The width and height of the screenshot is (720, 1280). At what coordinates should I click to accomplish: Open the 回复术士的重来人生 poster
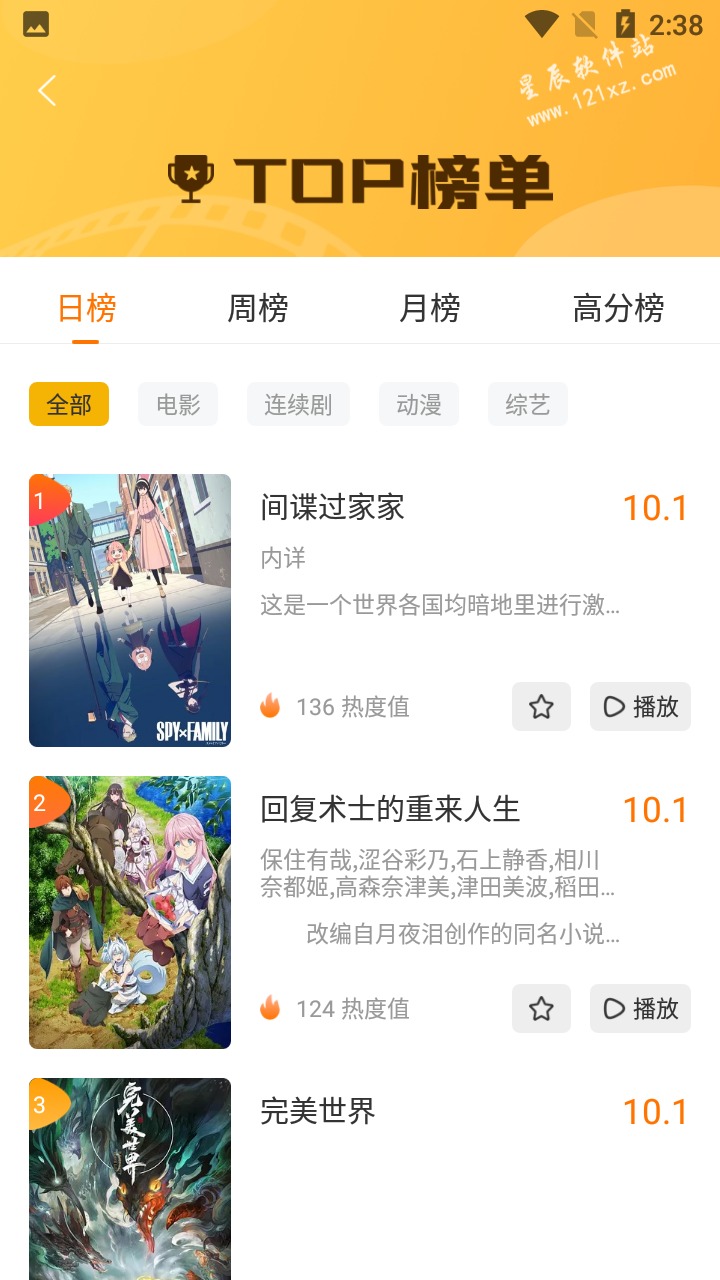pyautogui.click(x=130, y=912)
